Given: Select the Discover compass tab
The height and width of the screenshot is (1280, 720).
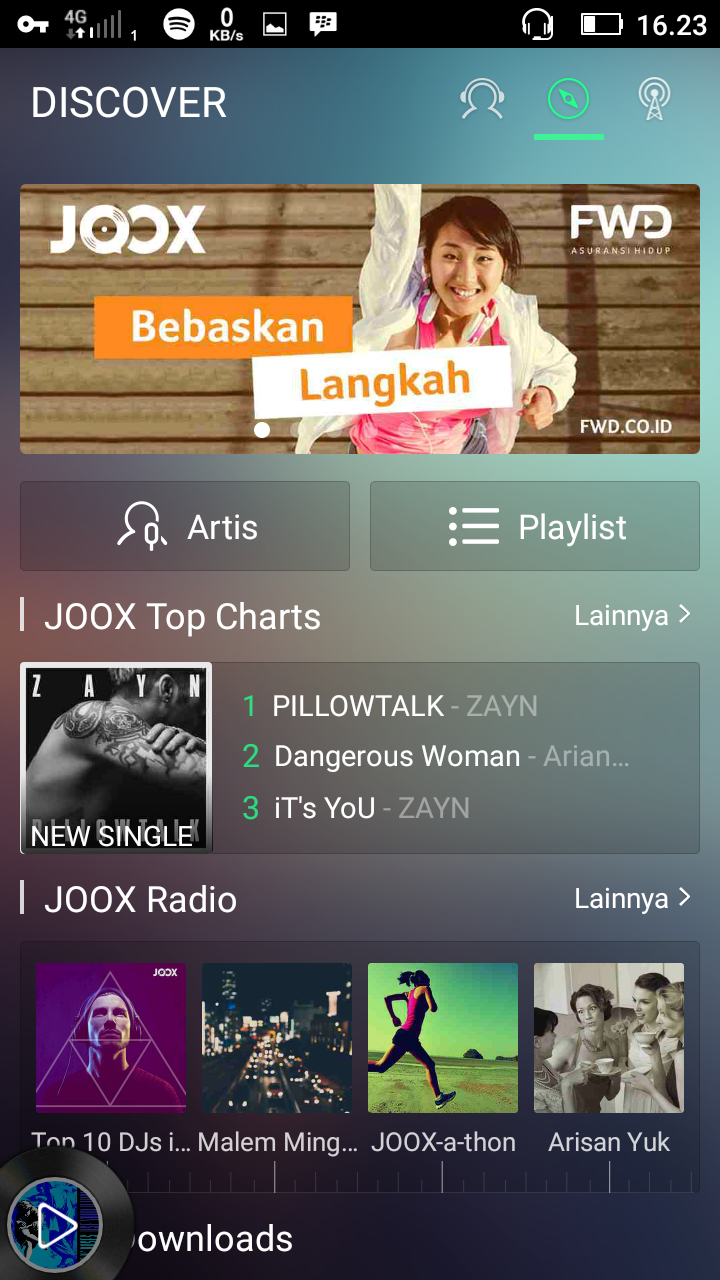Looking at the screenshot, I should point(568,100).
